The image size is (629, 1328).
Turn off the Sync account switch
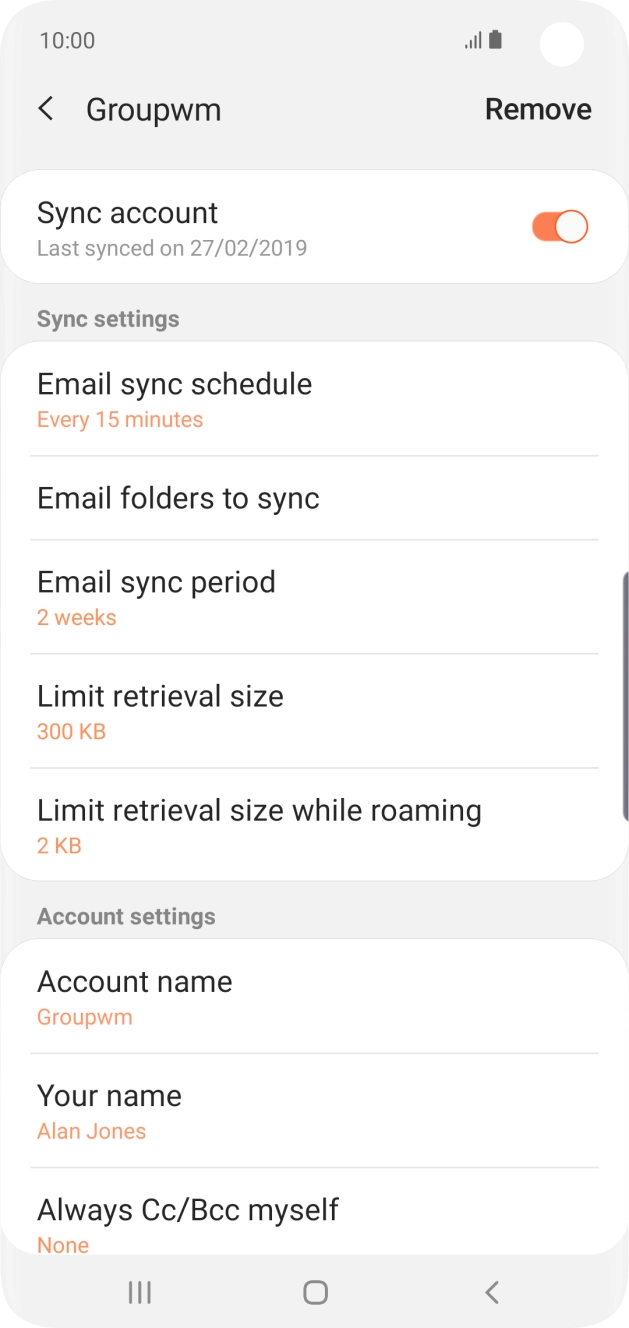point(560,227)
